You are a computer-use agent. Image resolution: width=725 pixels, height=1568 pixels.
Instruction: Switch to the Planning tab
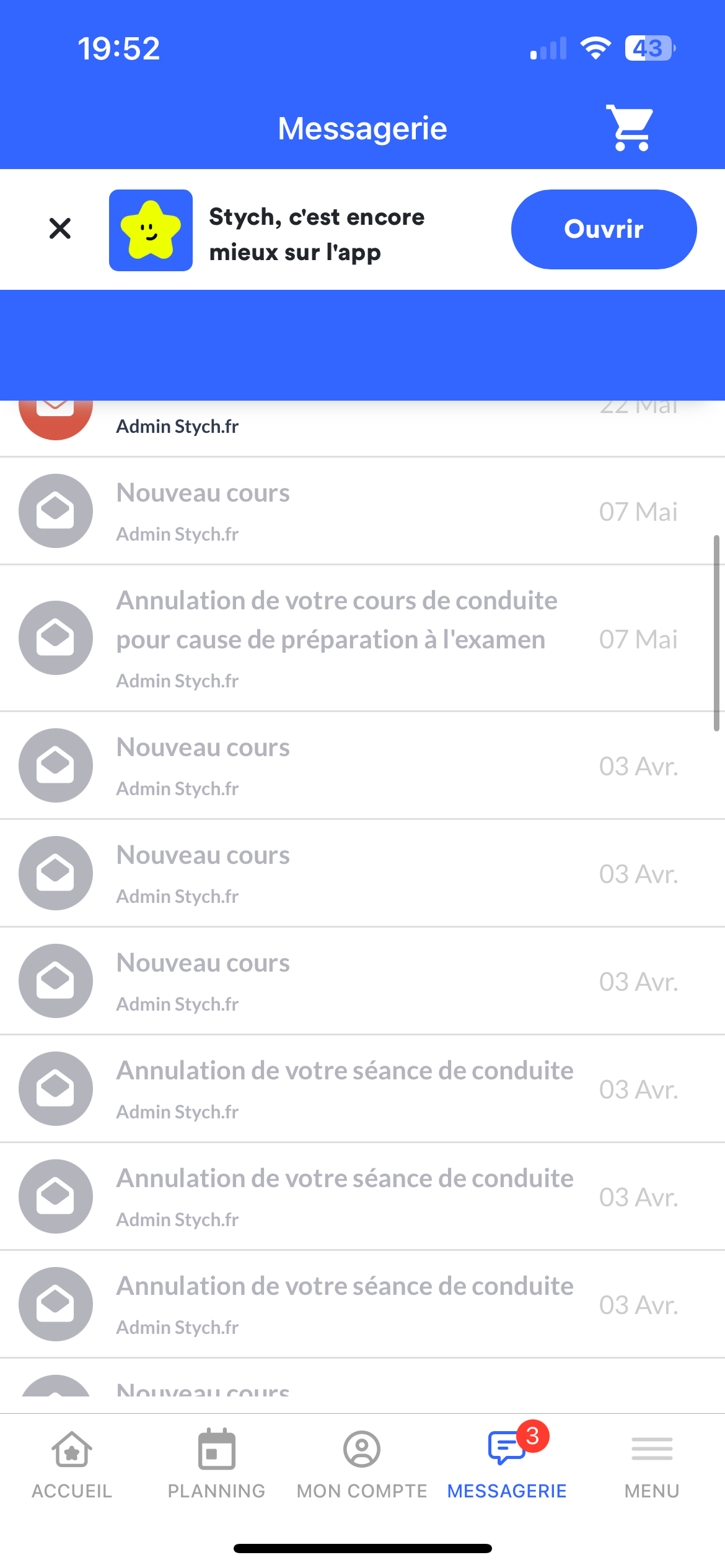216,1464
